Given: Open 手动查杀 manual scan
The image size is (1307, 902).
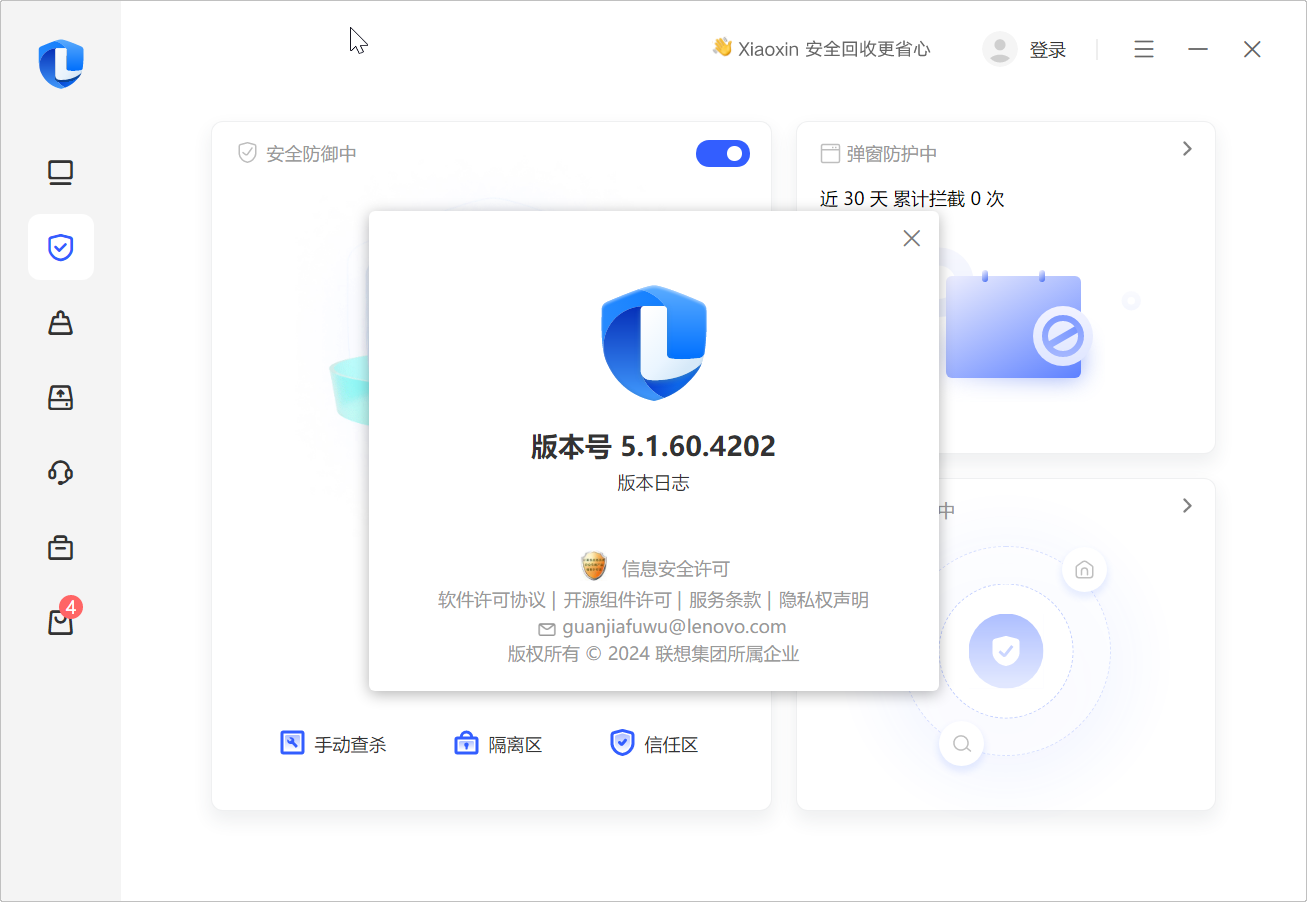Looking at the screenshot, I should coord(334,744).
